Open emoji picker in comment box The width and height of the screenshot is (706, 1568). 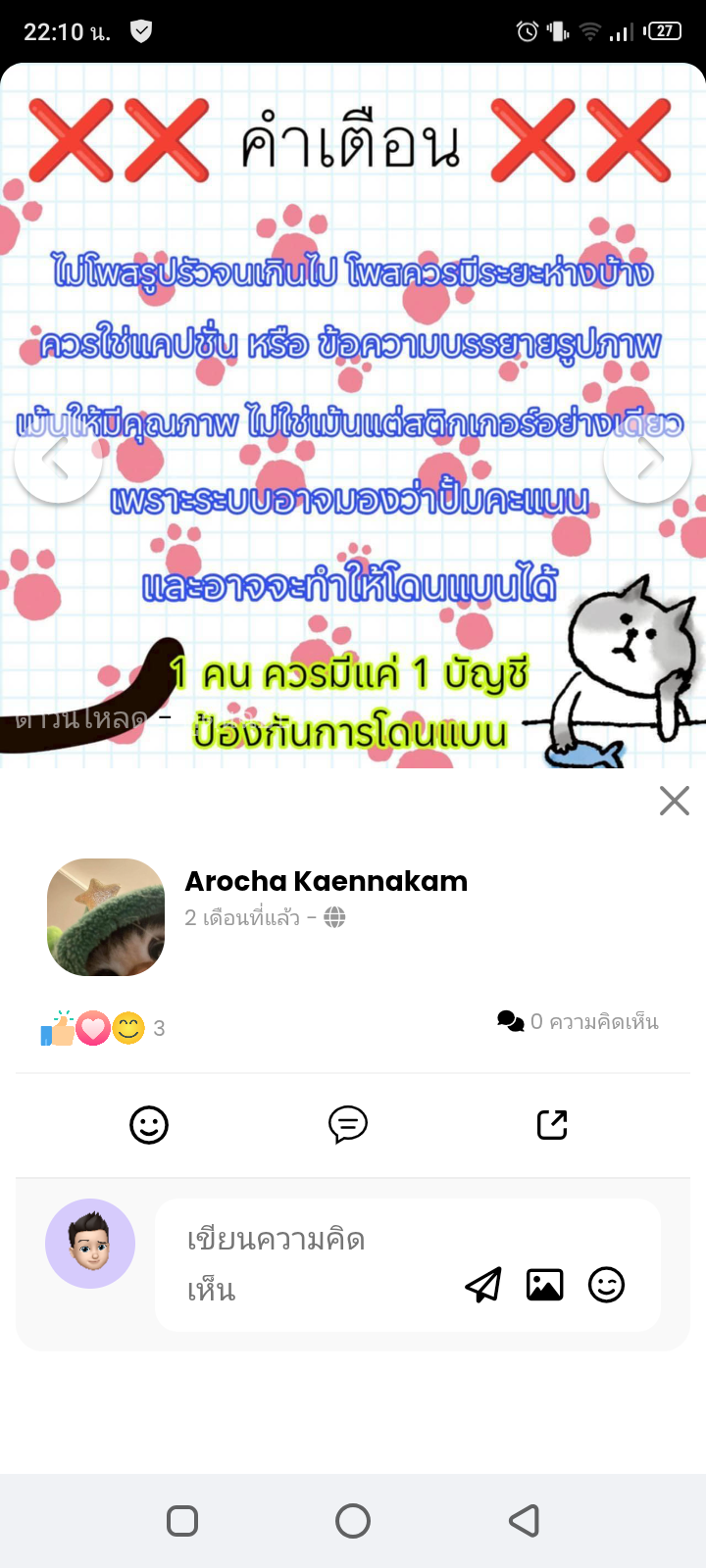606,1285
